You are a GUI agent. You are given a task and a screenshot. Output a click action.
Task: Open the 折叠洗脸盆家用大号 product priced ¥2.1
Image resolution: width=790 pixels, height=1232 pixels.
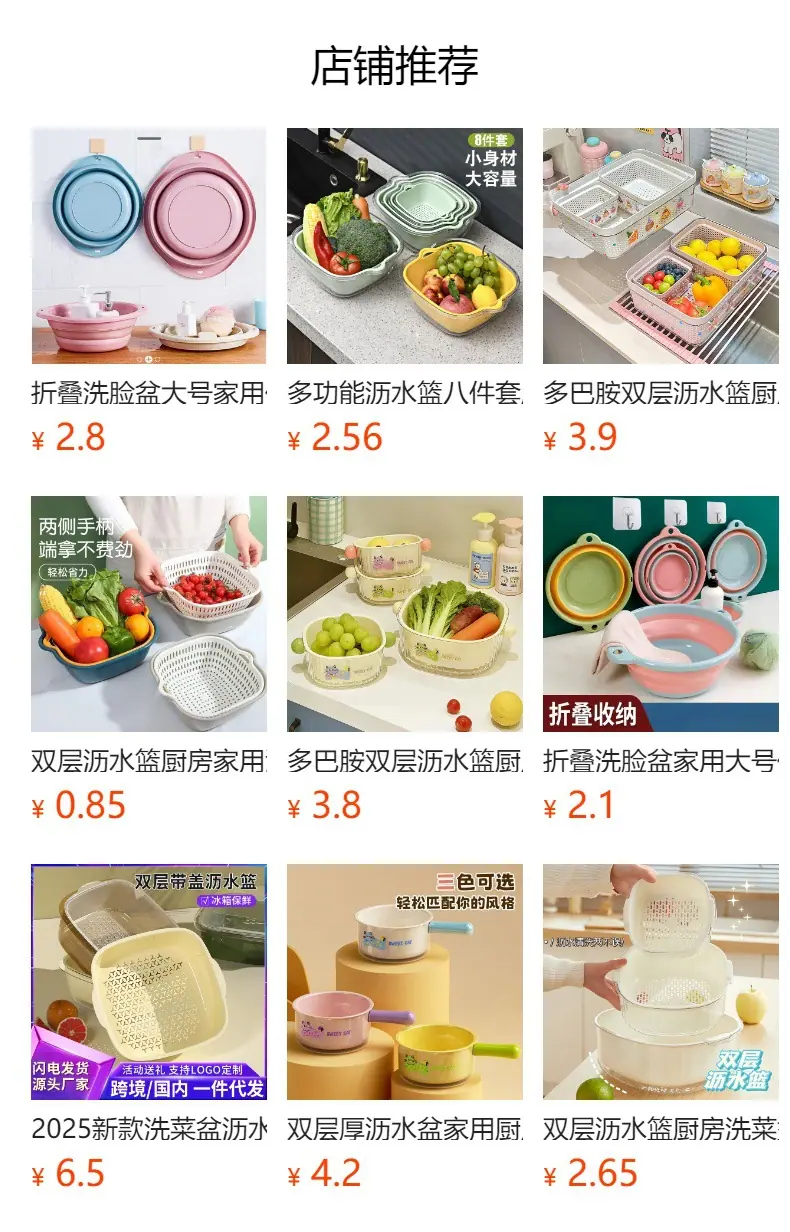click(x=661, y=660)
